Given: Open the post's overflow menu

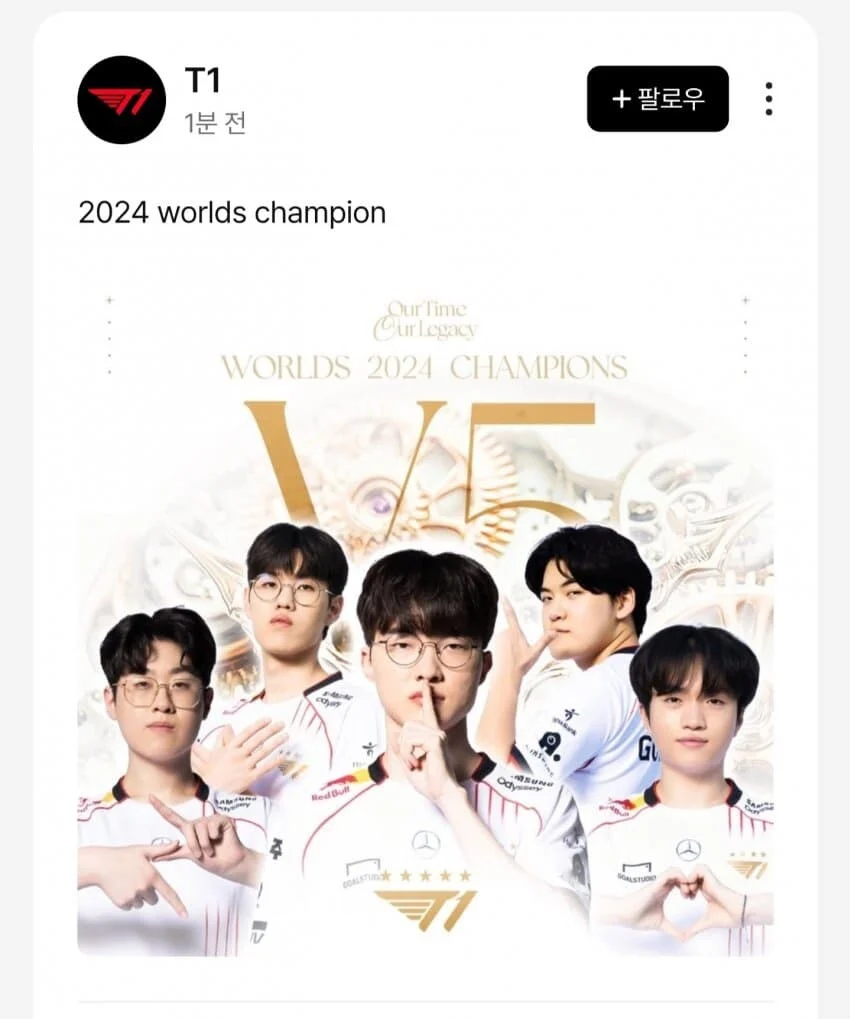Looking at the screenshot, I should point(768,99).
